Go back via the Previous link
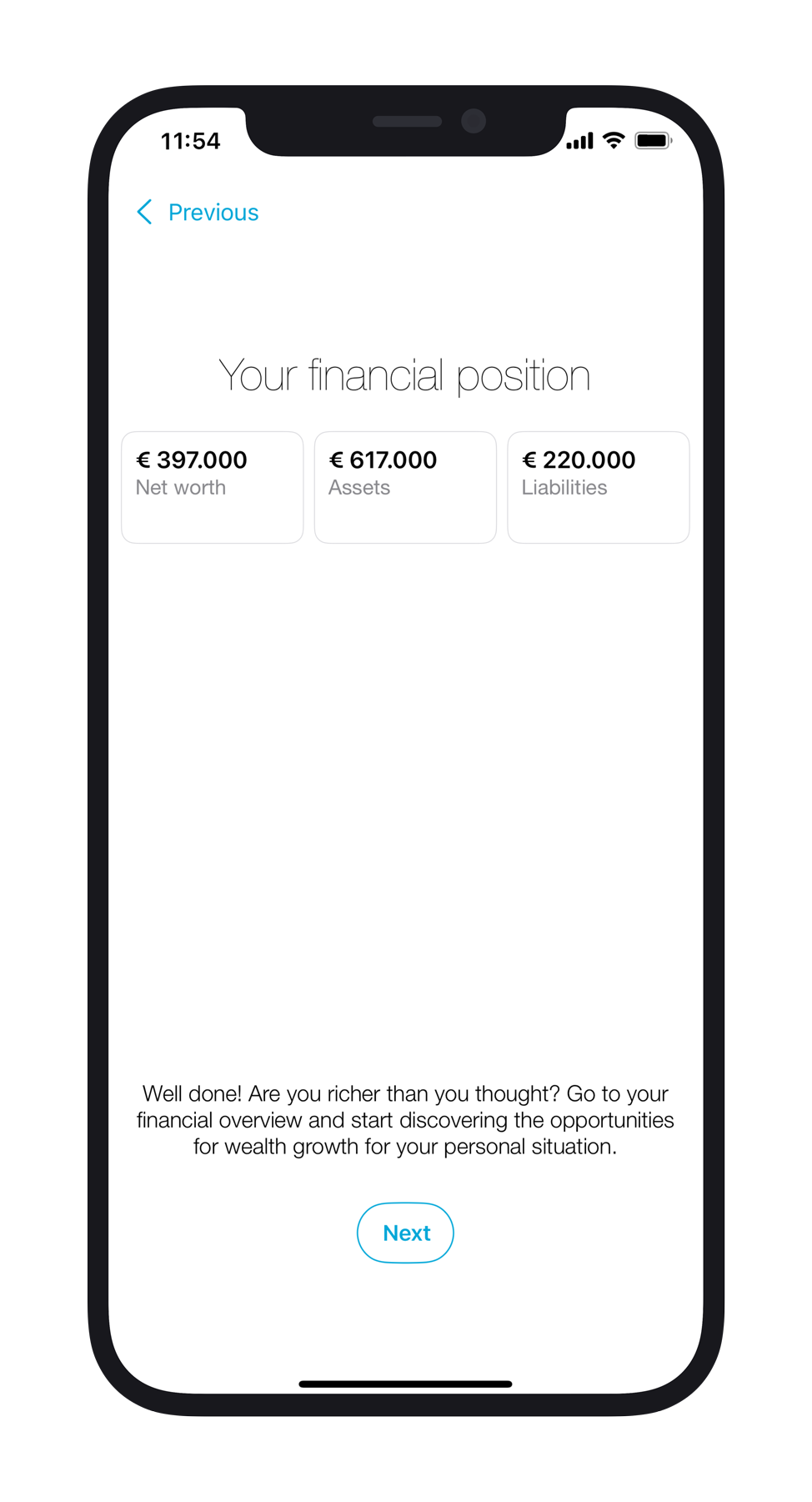 [x=198, y=213]
